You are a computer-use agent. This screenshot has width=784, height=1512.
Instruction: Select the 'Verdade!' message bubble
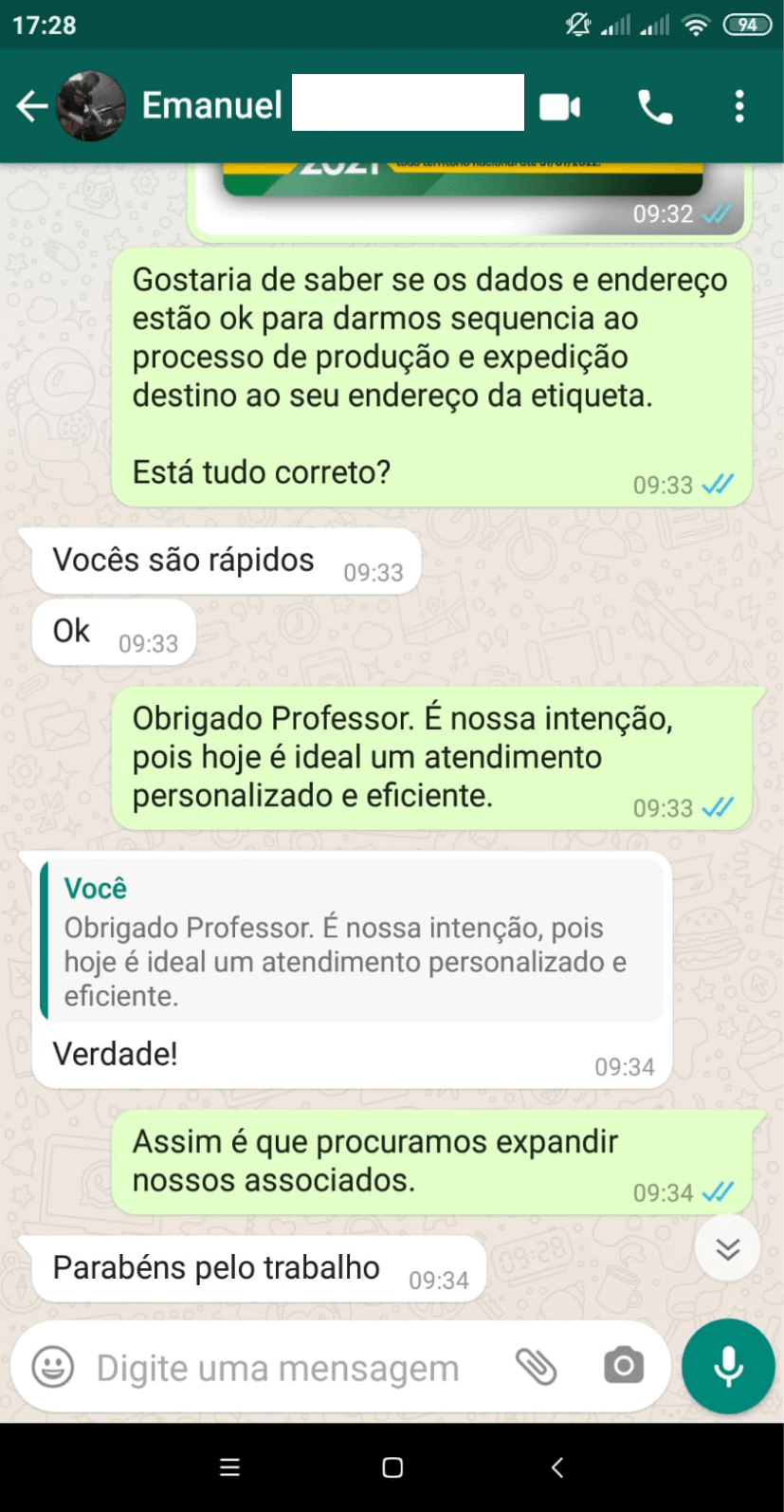click(114, 1053)
